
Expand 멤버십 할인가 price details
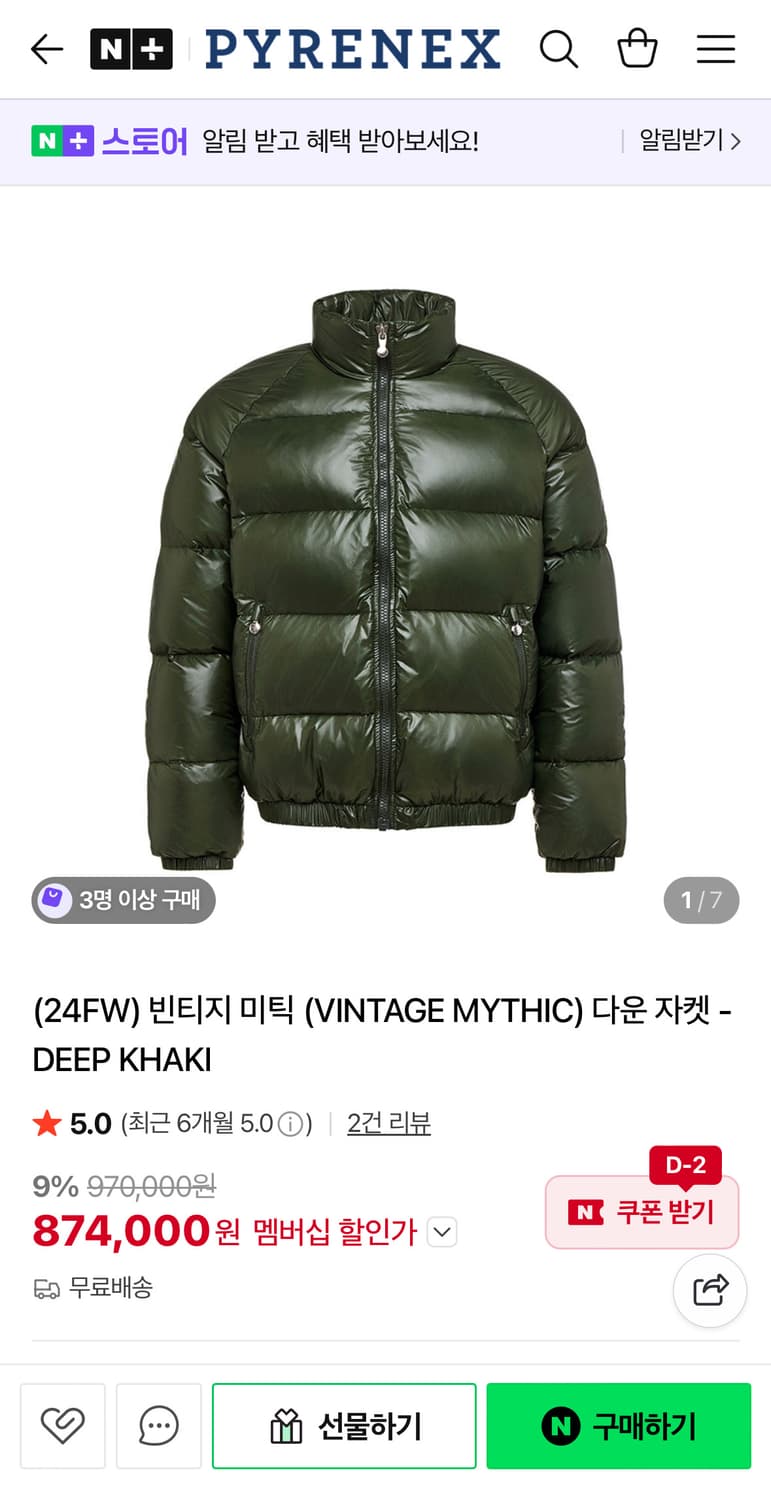[x=441, y=1231]
